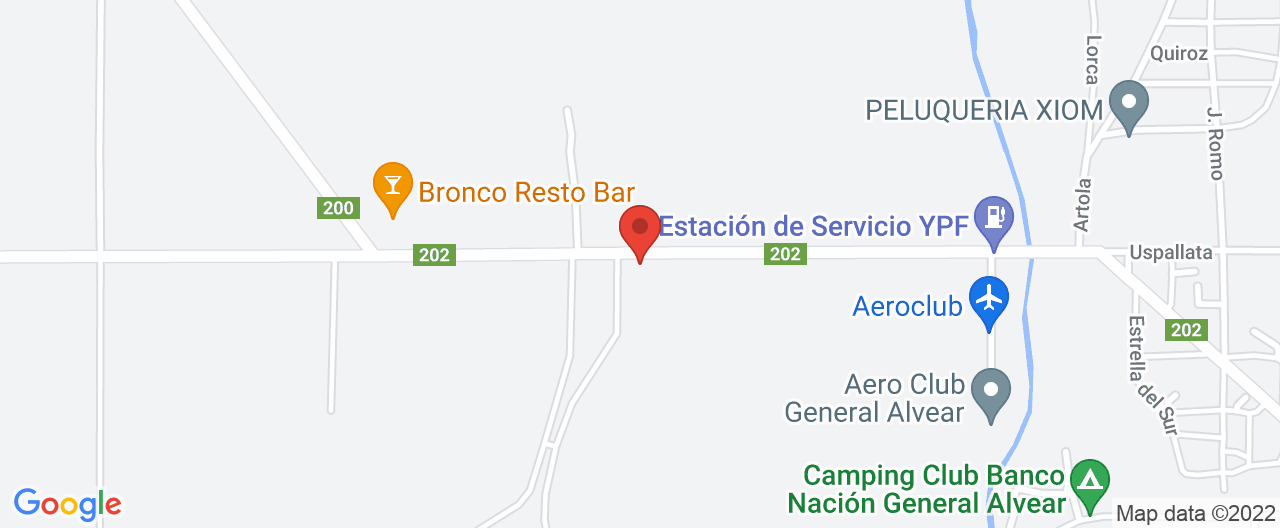
Task: Open Camping Club Banco Nación marker
Action: coord(1090,481)
